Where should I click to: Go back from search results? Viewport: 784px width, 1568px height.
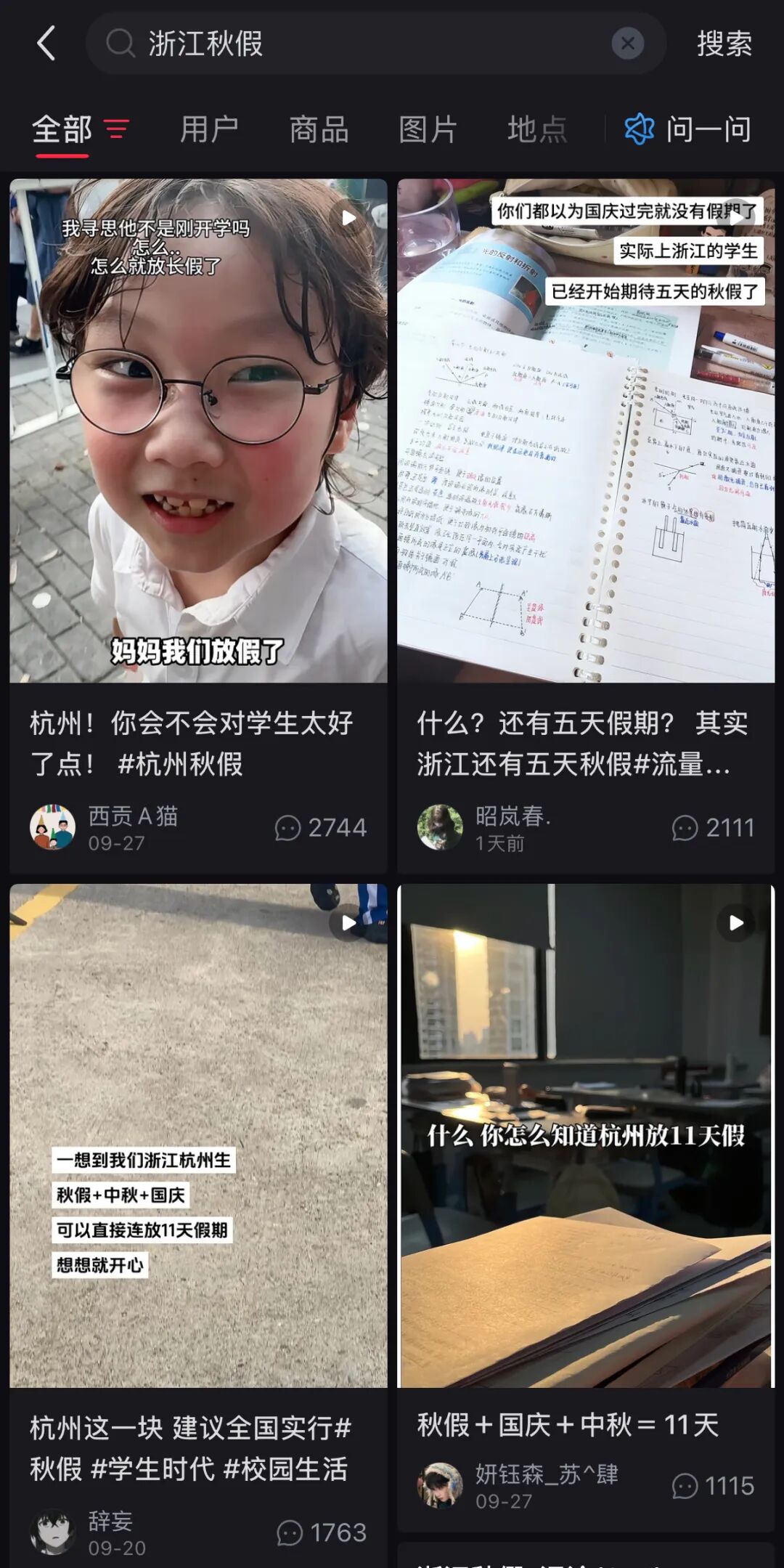46,44
